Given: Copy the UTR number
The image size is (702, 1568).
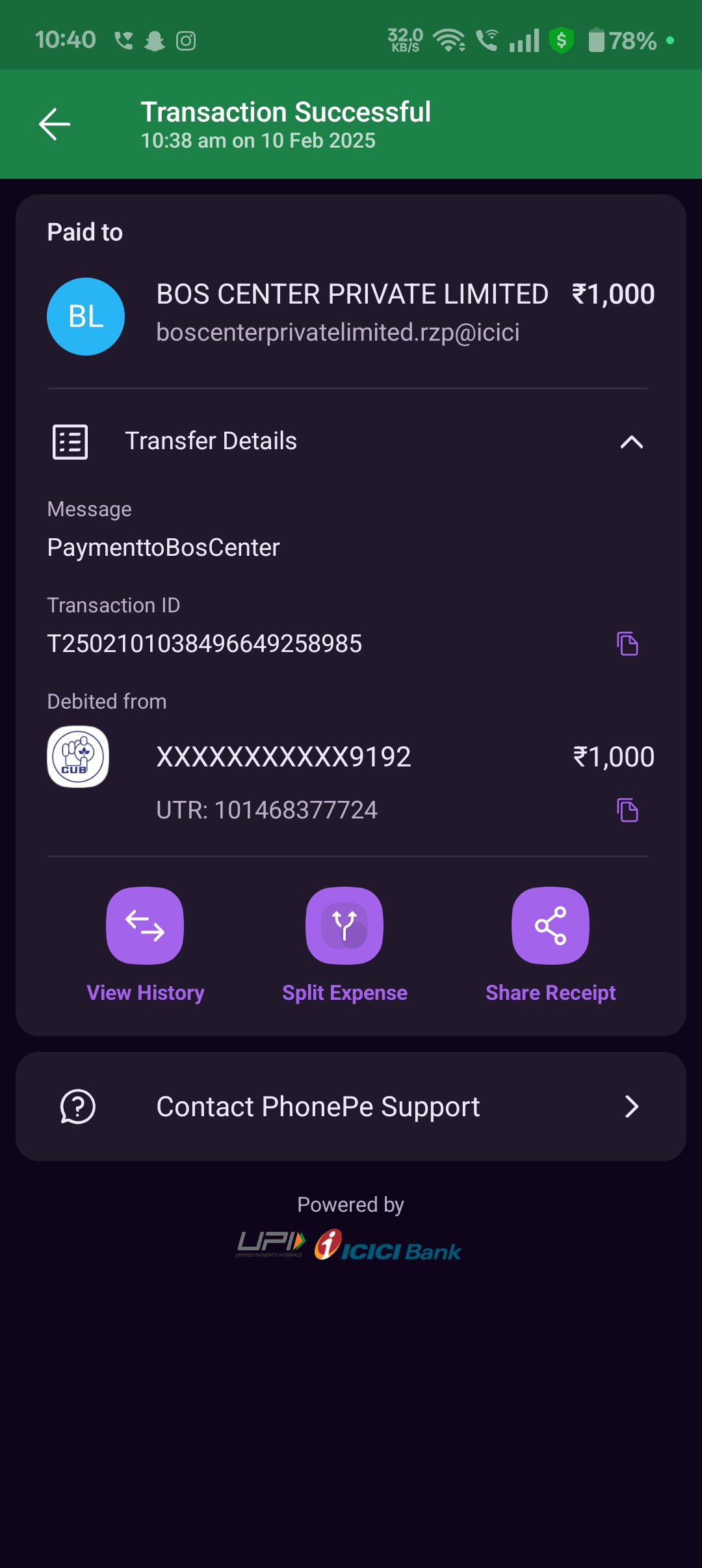Looking at the screenshot, I should coord(627,810).
